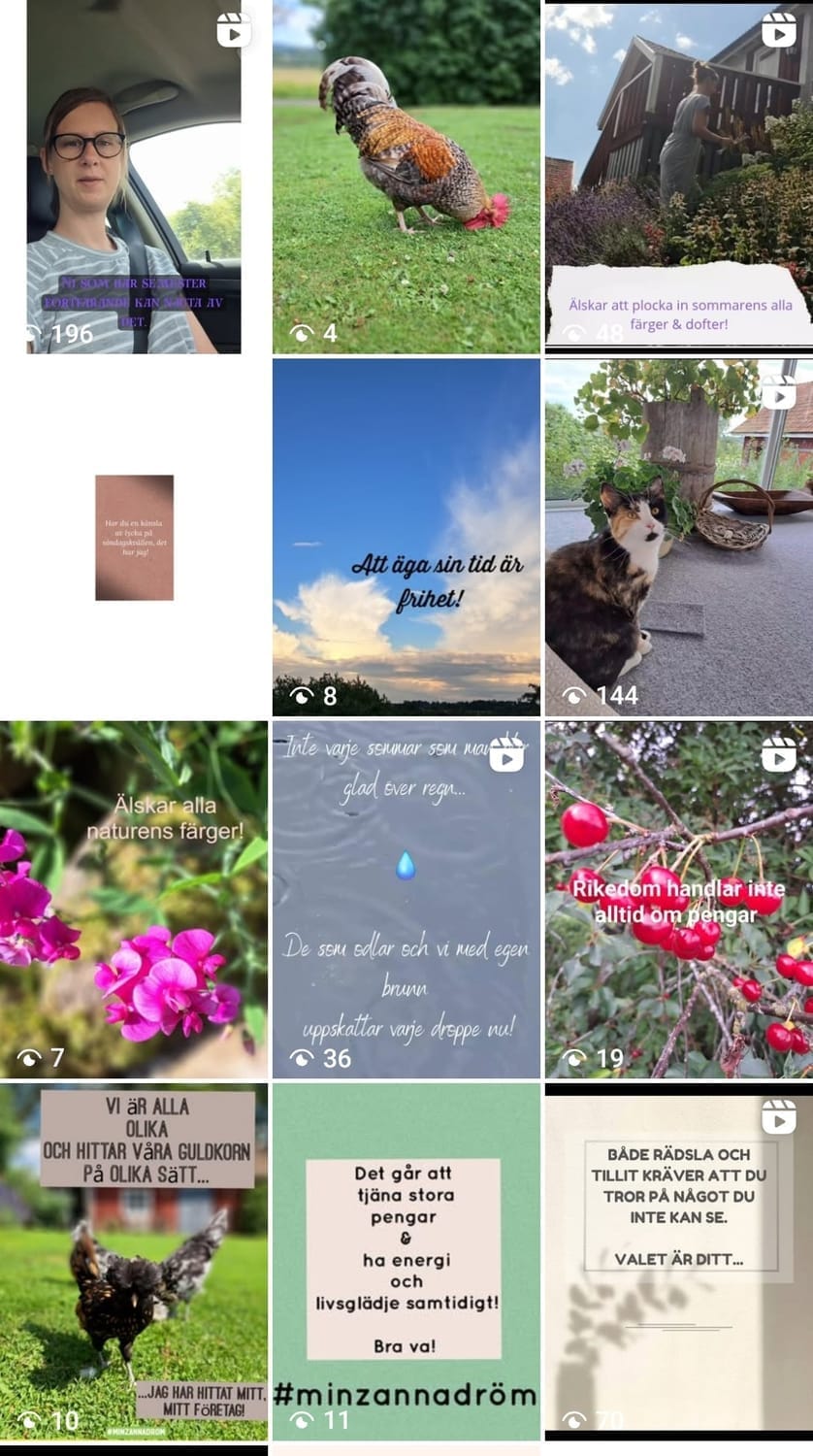This screenshot has width=813, height=1456.
Task: Open the reel of woman in car
Action: 134,177
